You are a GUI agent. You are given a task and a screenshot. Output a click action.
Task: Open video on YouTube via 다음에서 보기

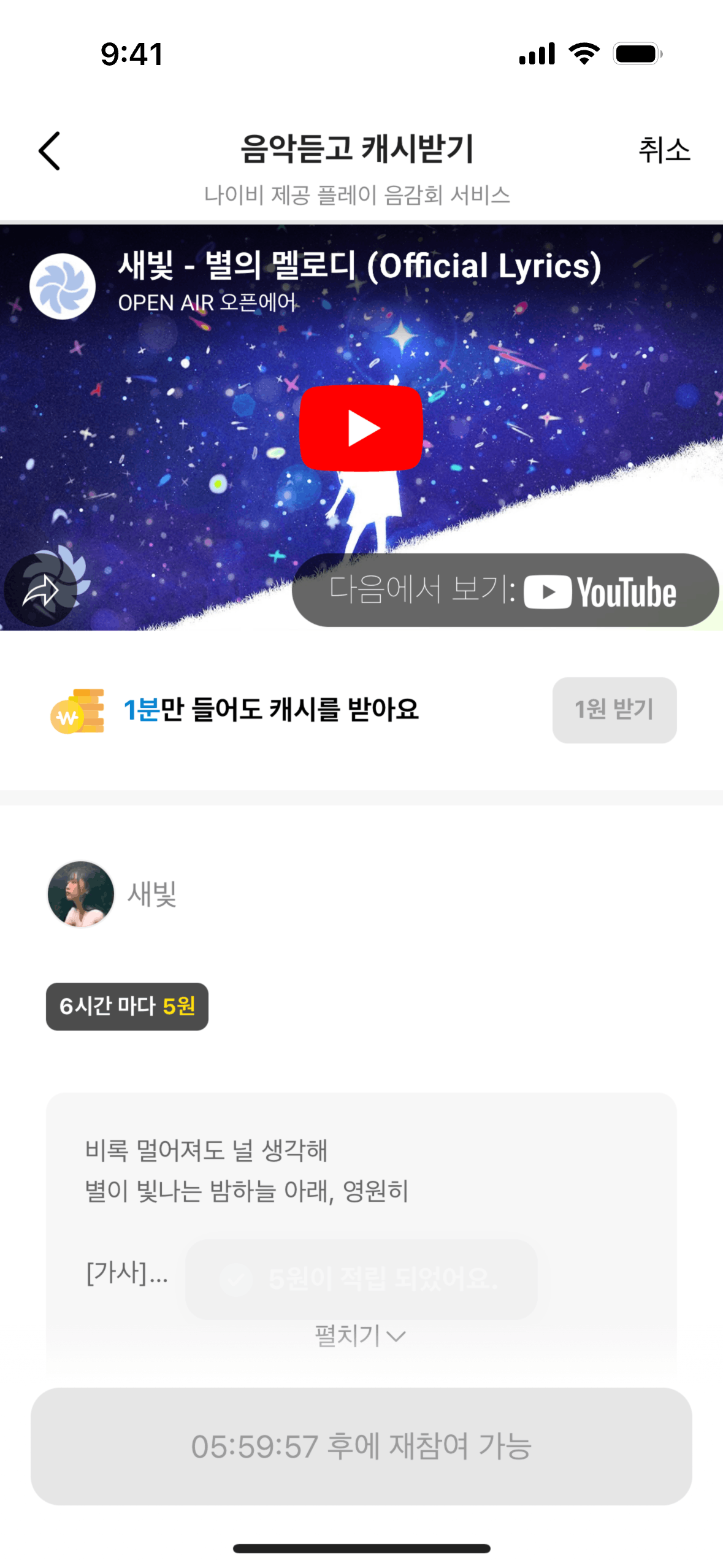pos(505,590)
